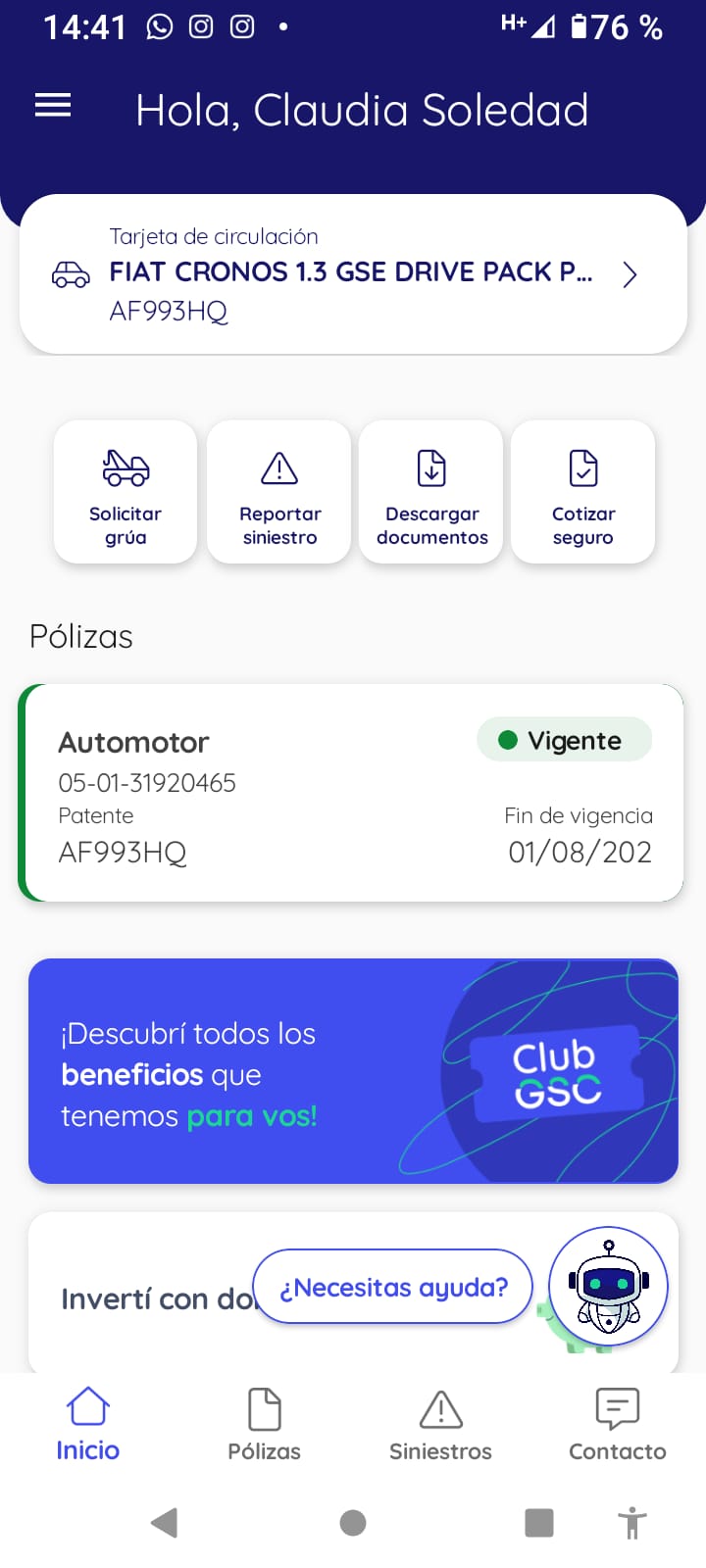This screenshot has height=1568, width=706.
Task: Open the FIAT CRONOS circulation card
Action: click(x=353, y=274)
